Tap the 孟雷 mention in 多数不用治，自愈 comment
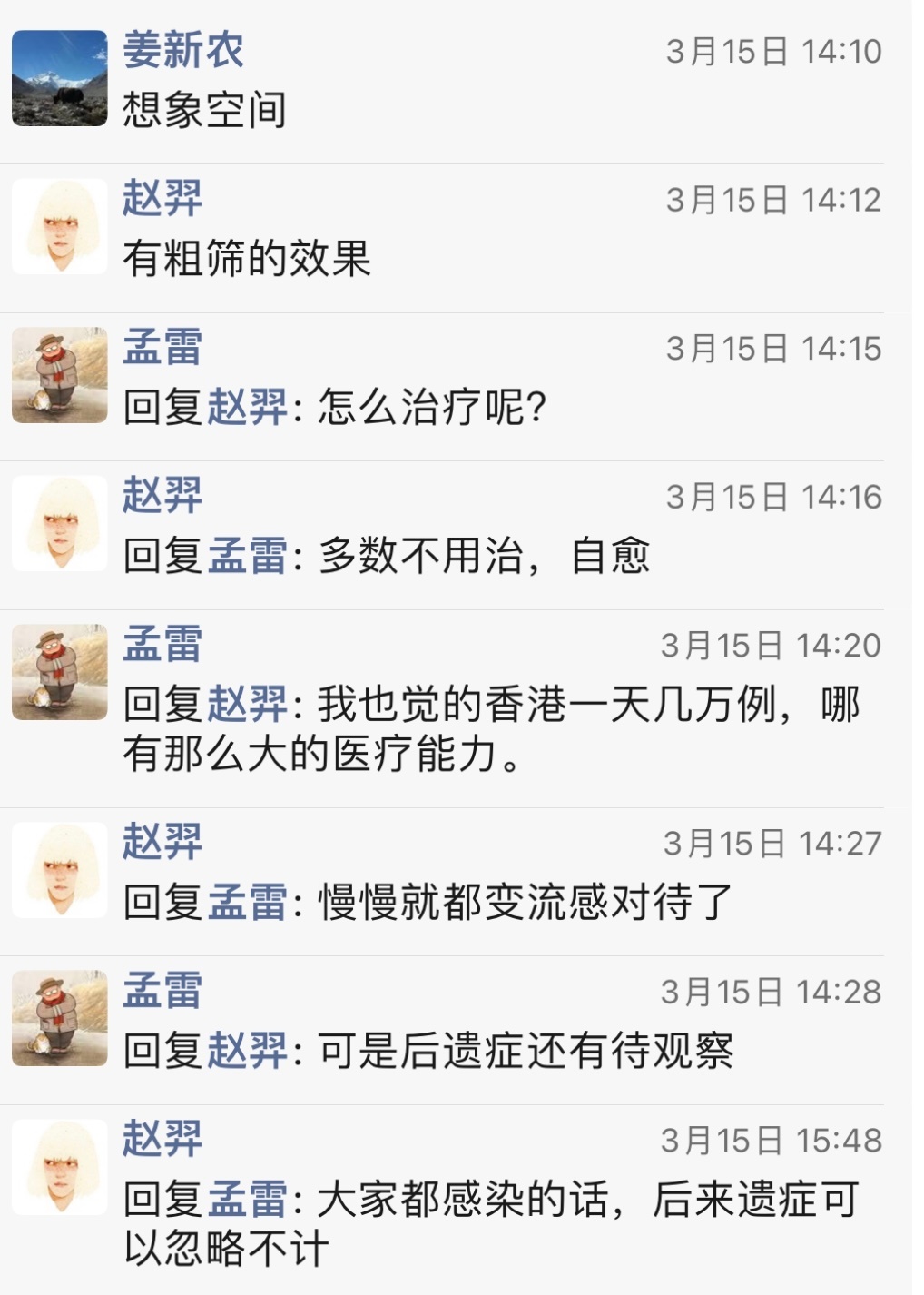The width and height of the screenshot is (924, 1295). [247, 557]
